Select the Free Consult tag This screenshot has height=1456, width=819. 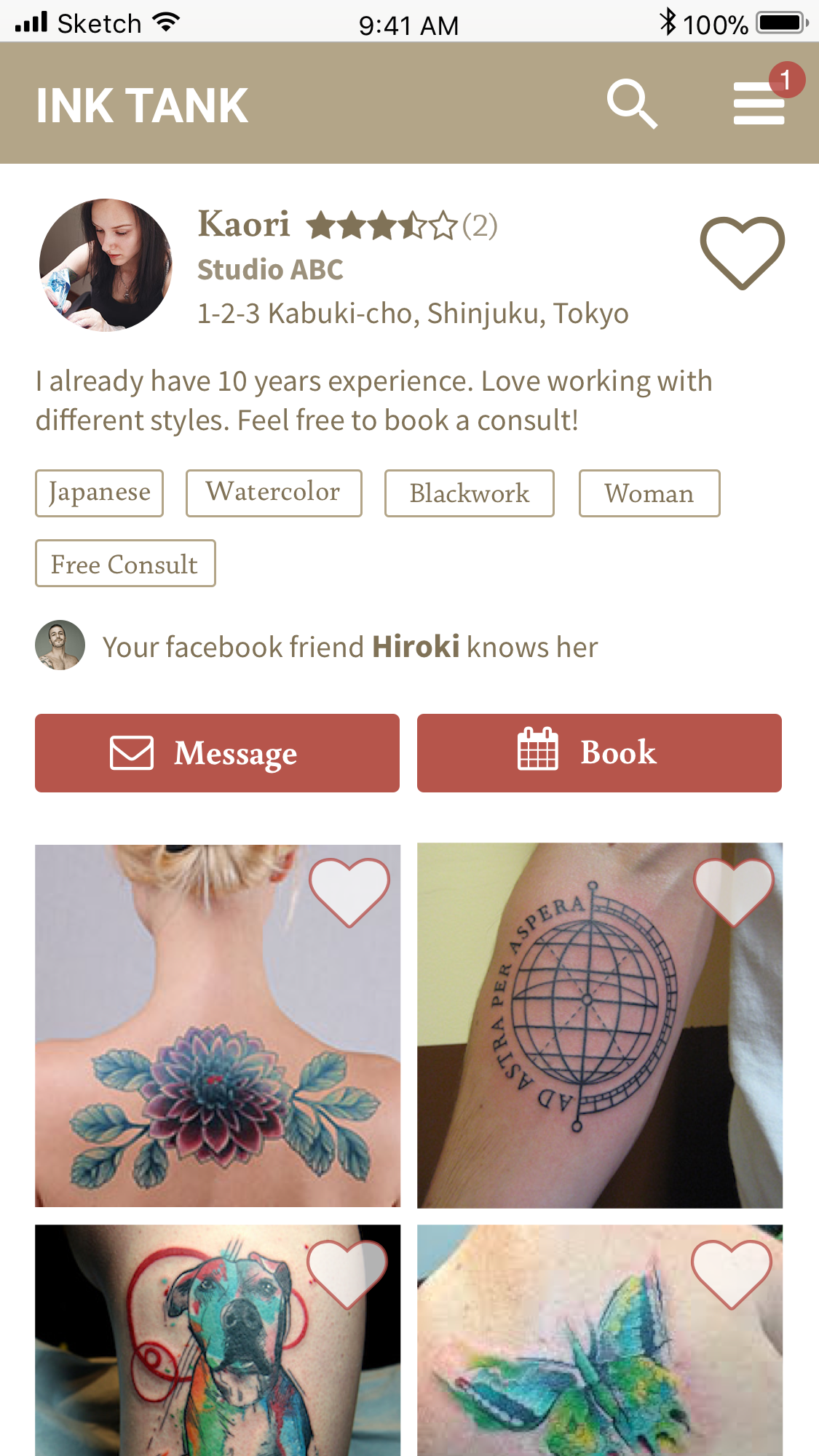tap(125, 563)
